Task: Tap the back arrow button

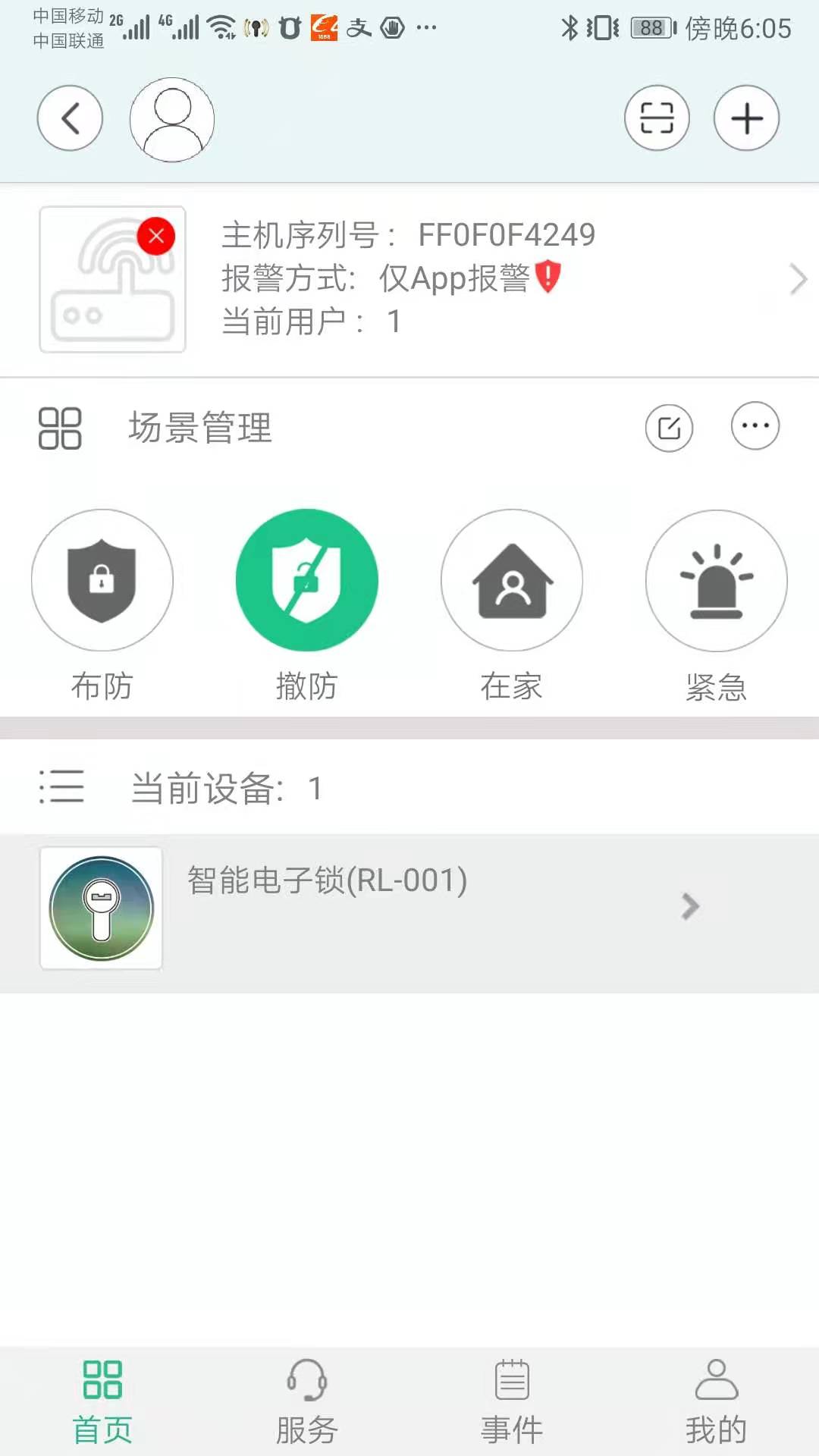Action: [x=70, y=118]
